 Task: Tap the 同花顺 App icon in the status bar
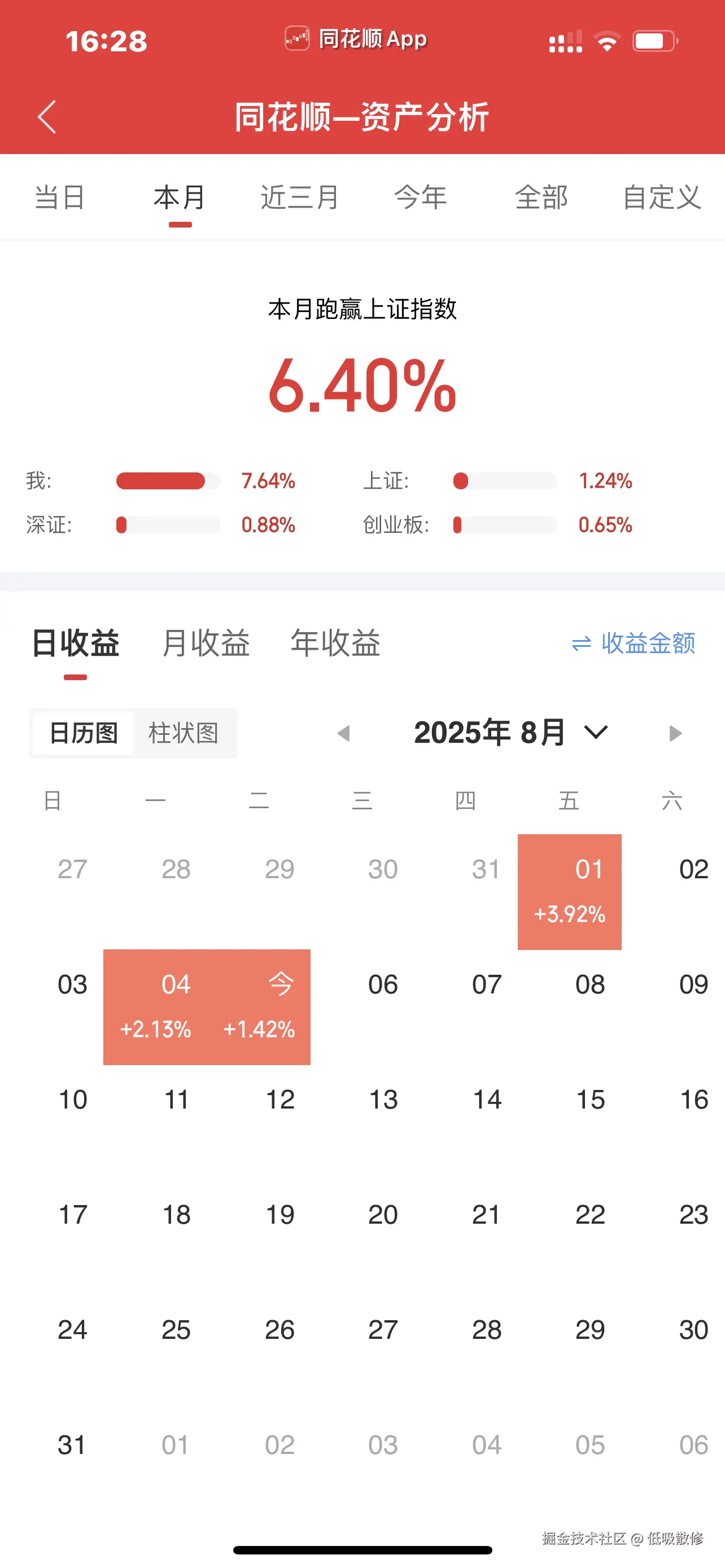(x=298, y=39)
